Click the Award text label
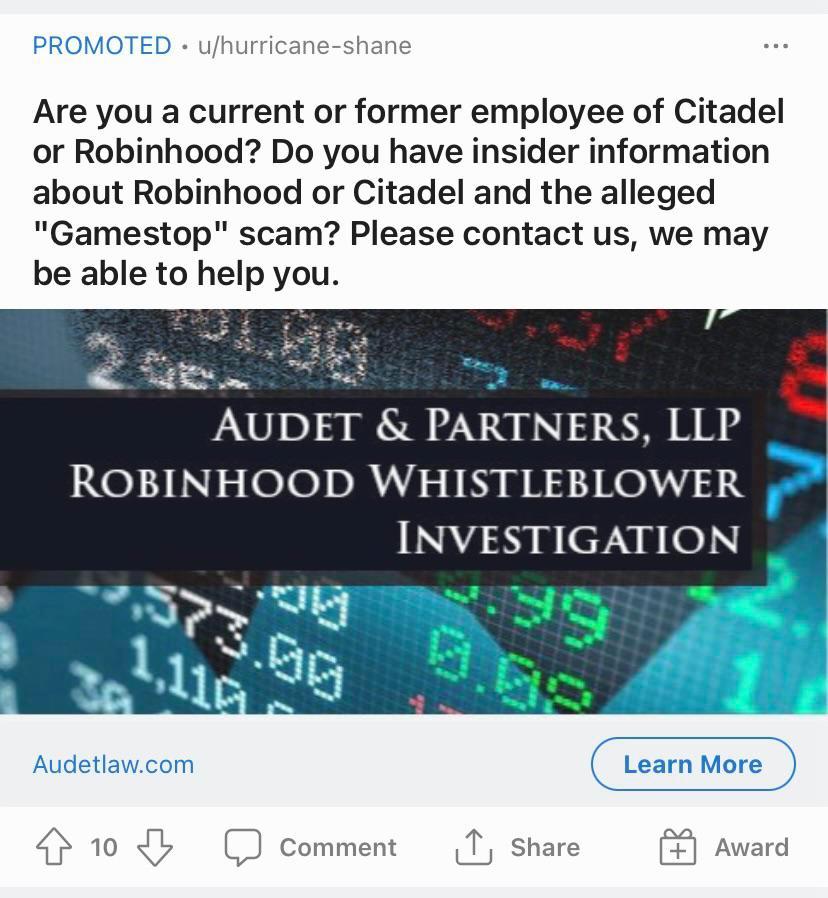 tap(750, 847)
